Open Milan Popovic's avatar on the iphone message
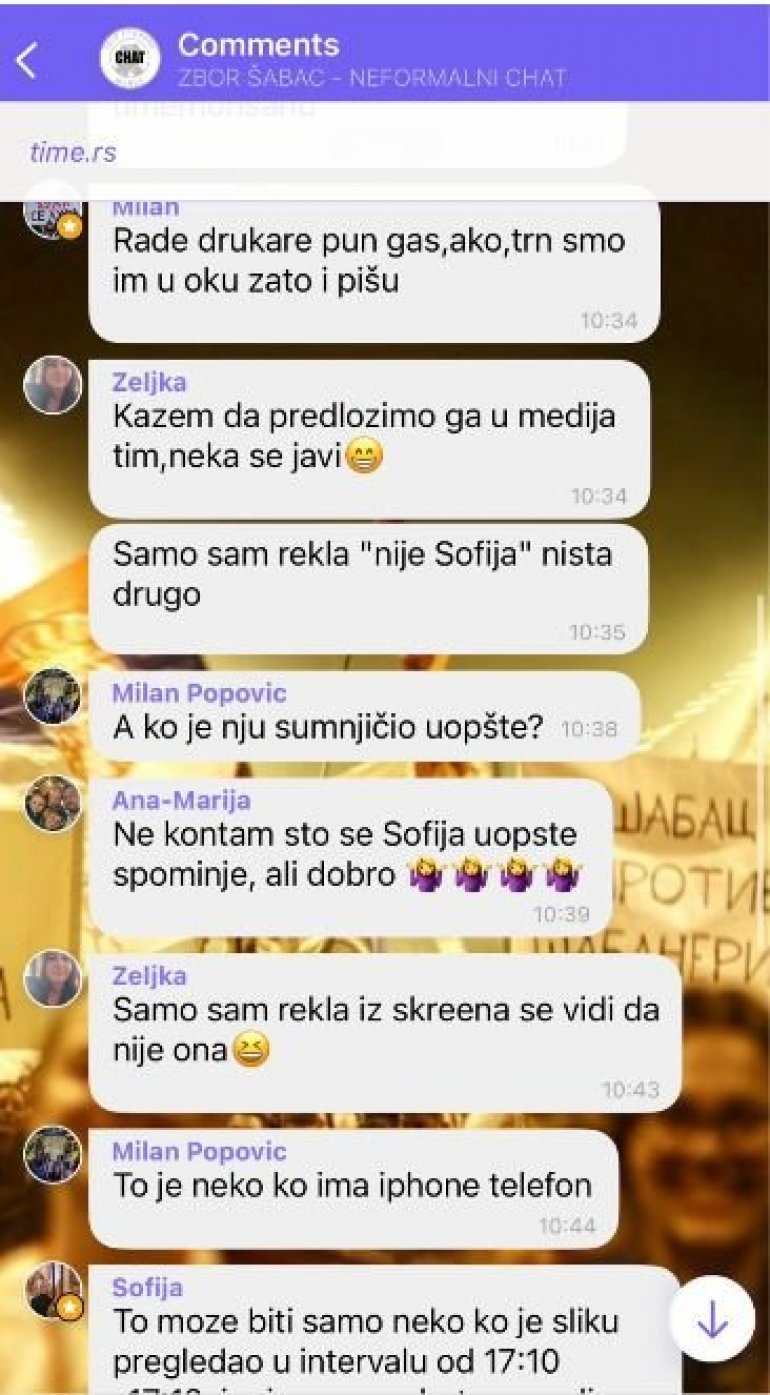770x1395 pixels. point(52,1154)
